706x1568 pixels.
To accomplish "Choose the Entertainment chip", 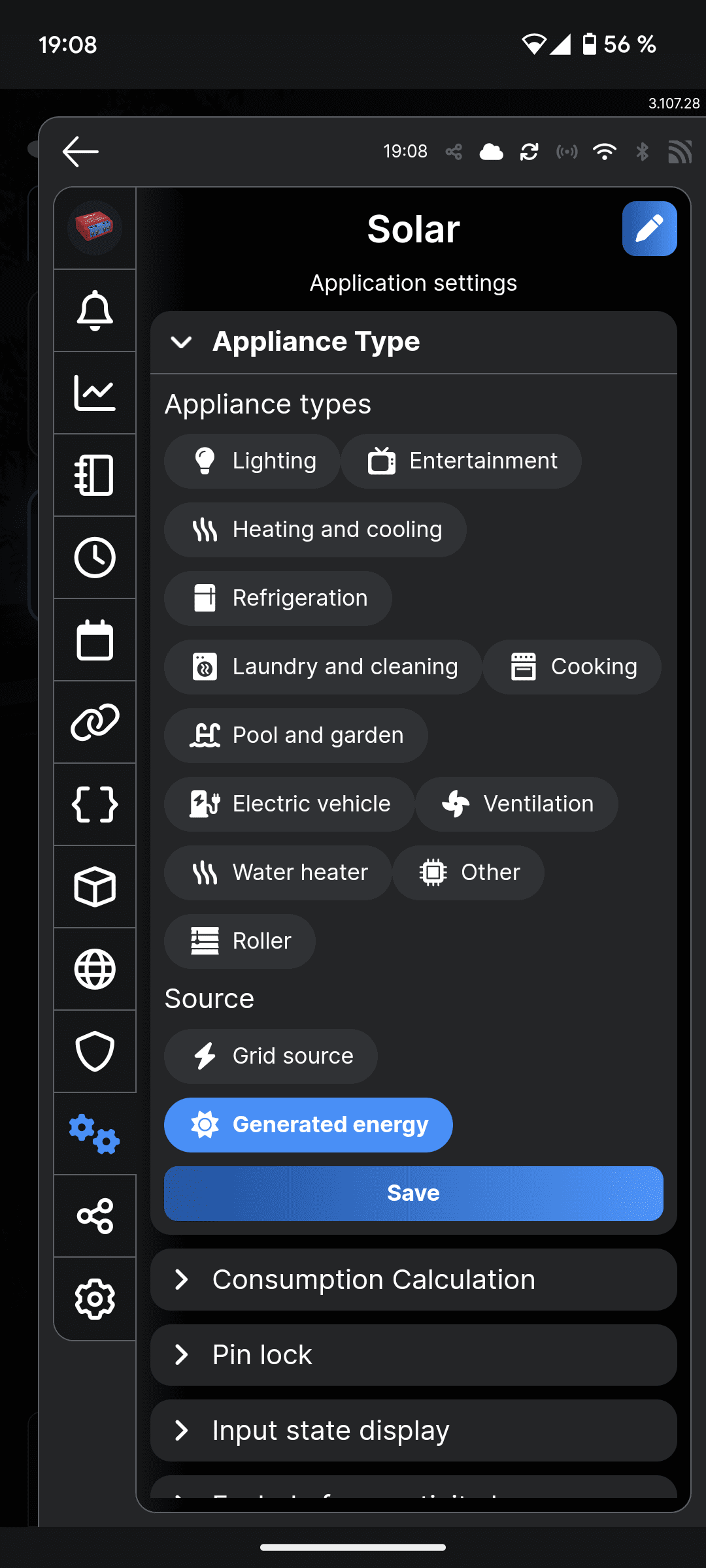I will tap(462, 461).
